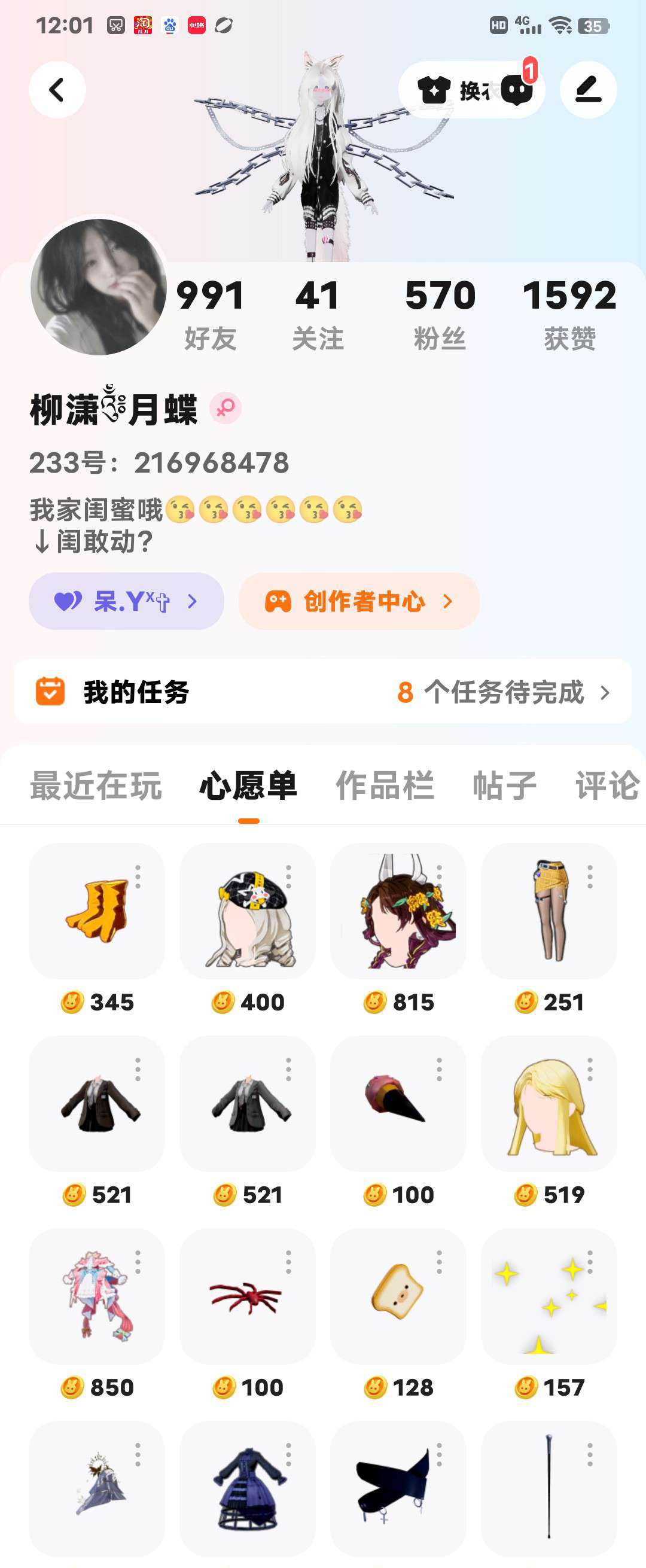Image resolution: width=646 pixels, height=1568 pixels.
Task: Open the blonde hair item priced 519
Action: 549,1104
